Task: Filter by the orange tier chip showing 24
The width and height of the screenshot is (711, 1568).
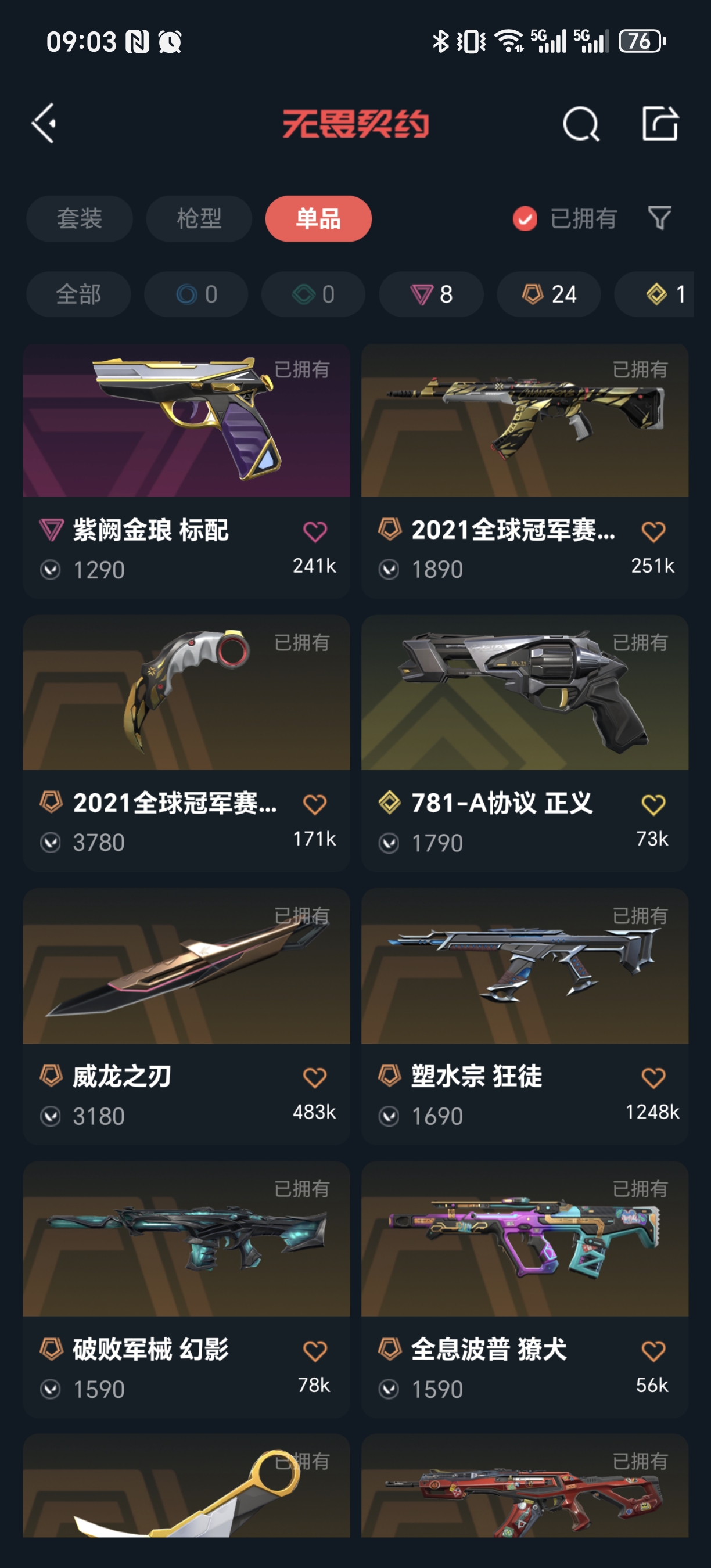Action: pyautogui.click(x=549, y=294)
